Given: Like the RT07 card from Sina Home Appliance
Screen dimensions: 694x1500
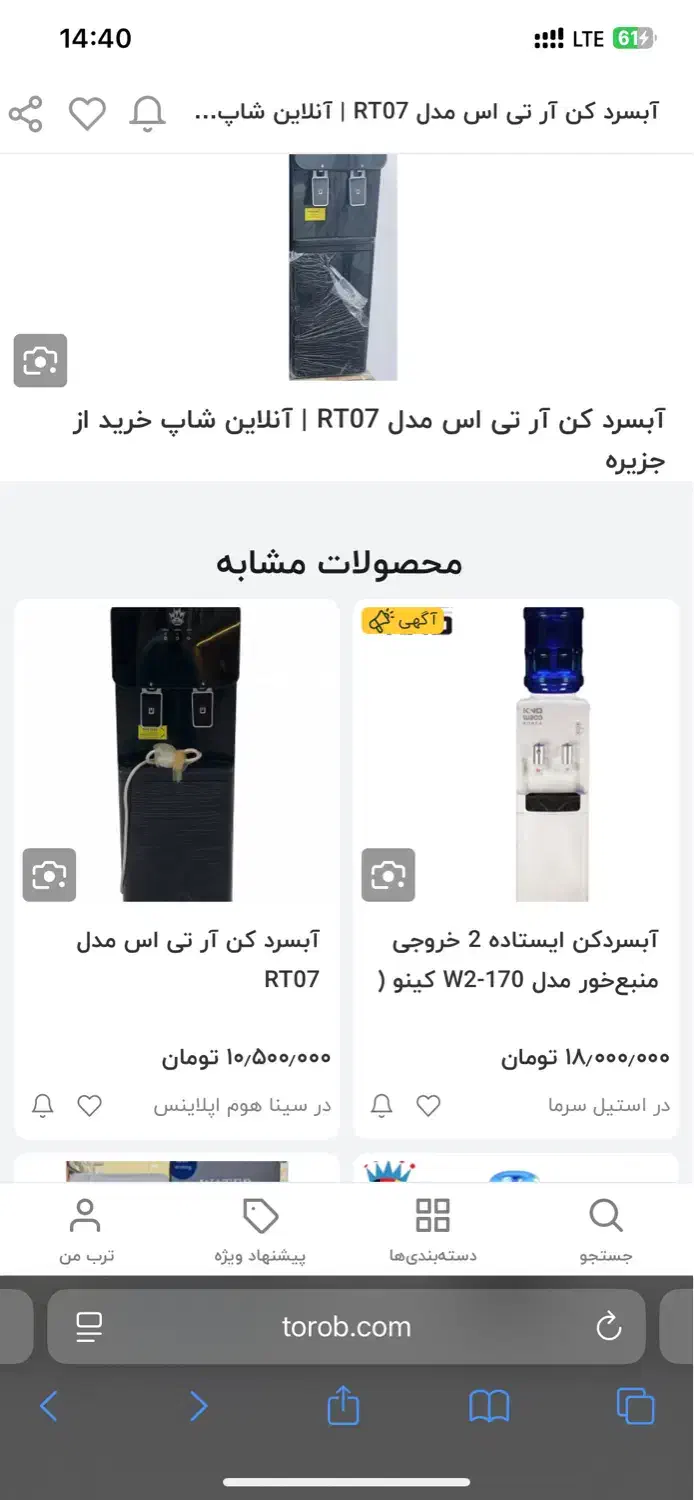Looking at the screenshot, I should coord(90,1105).
